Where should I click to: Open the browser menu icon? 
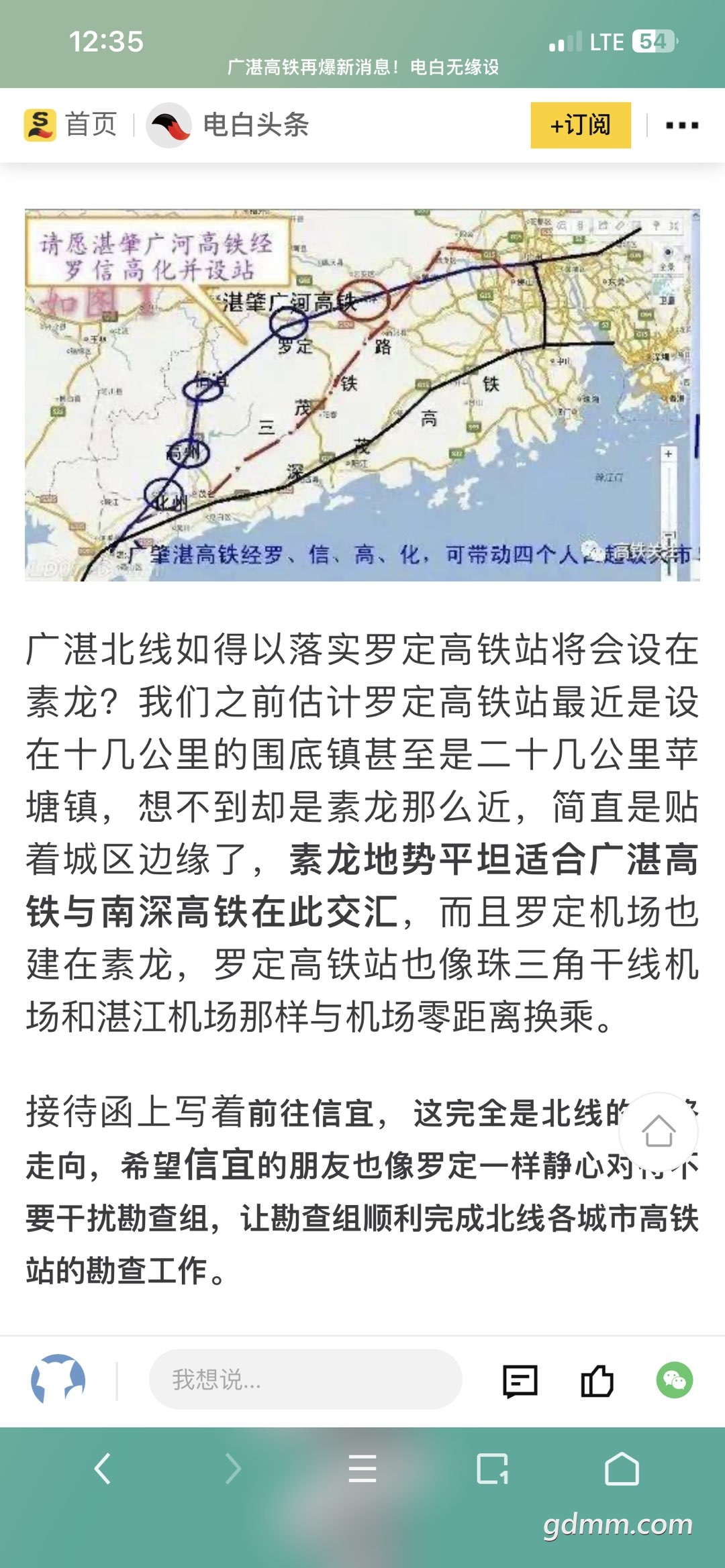[362, 1469]
